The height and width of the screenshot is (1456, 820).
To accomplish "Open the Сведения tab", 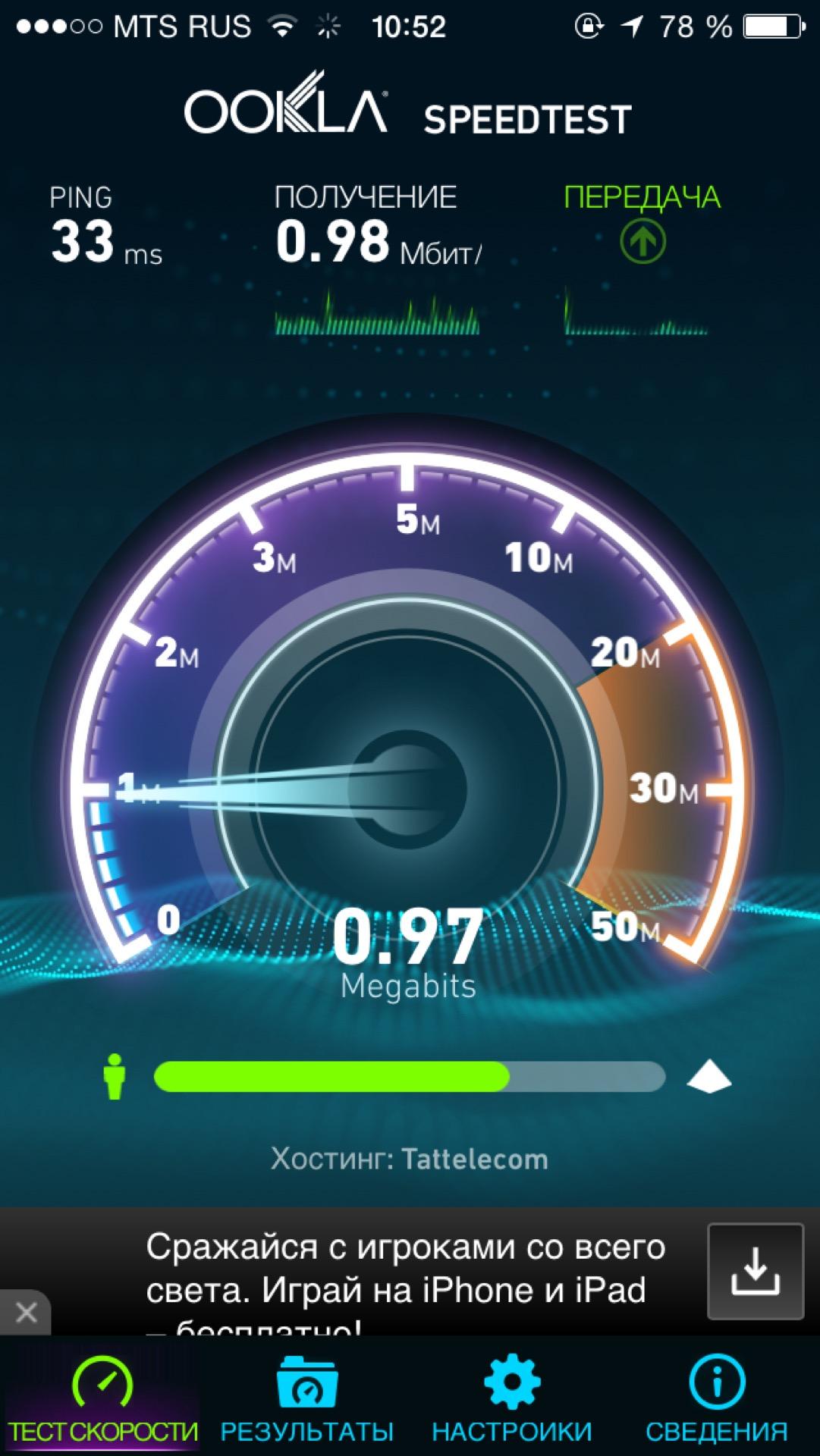I will 717,1398.
